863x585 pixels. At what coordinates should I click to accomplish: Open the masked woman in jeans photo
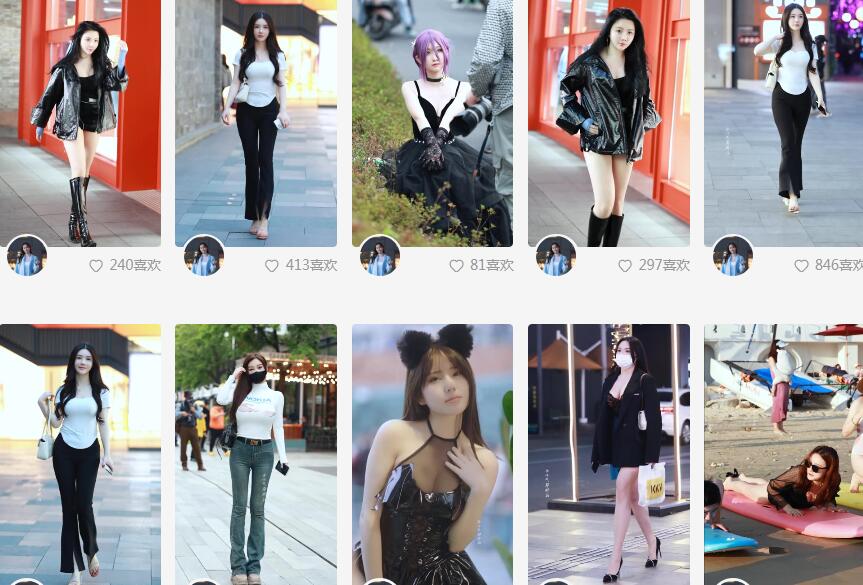[x=256, y=455]
